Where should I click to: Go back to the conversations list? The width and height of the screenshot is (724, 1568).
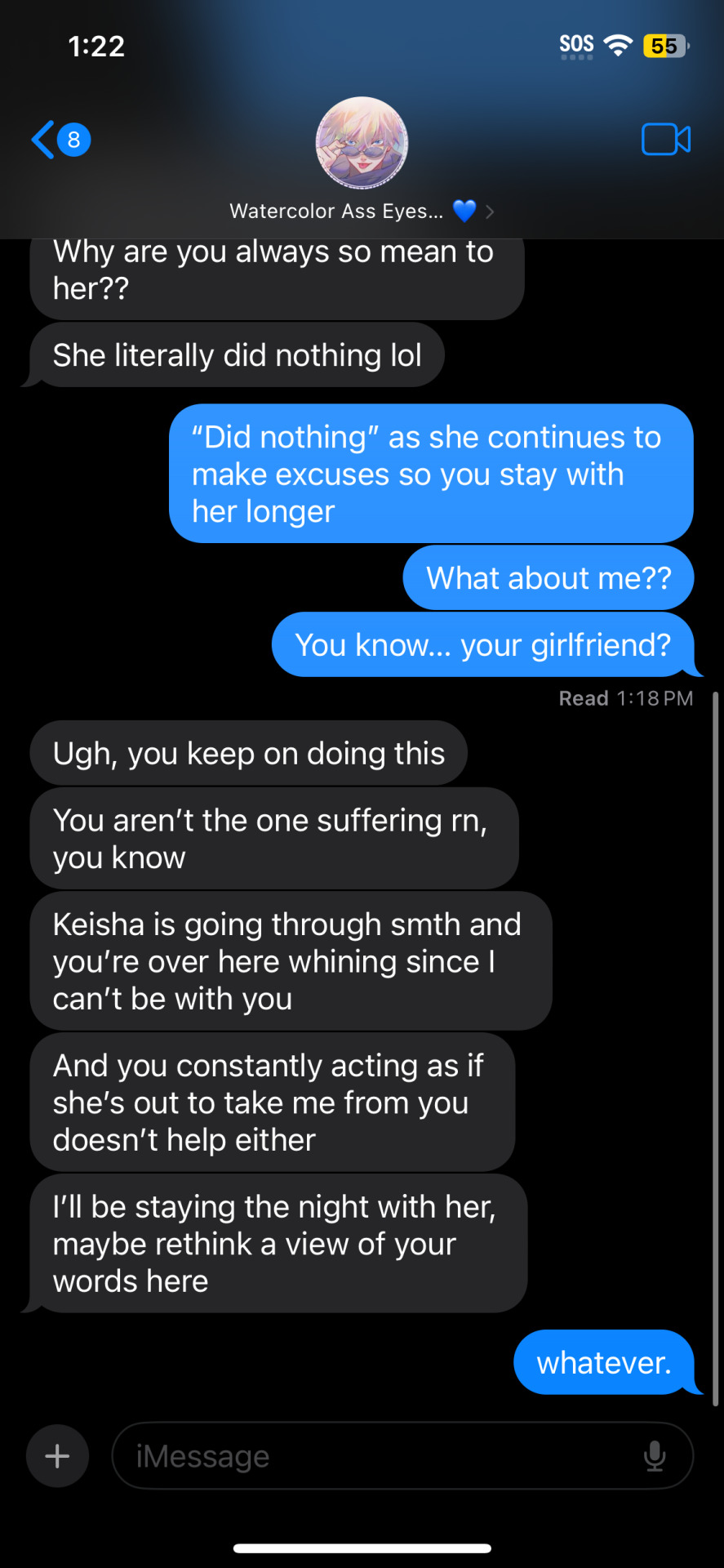(x=57, y=140)
